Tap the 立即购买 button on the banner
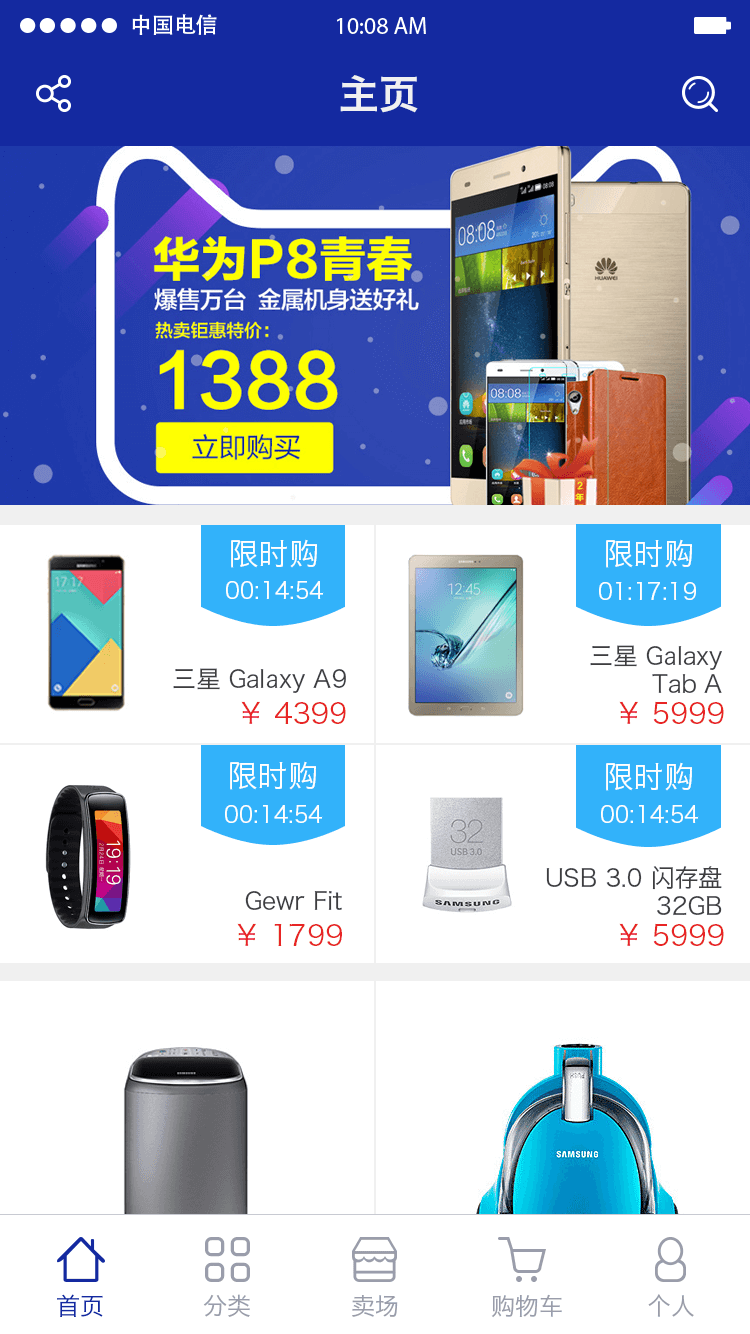750x1334 pixels. click(x=245, y=447)
